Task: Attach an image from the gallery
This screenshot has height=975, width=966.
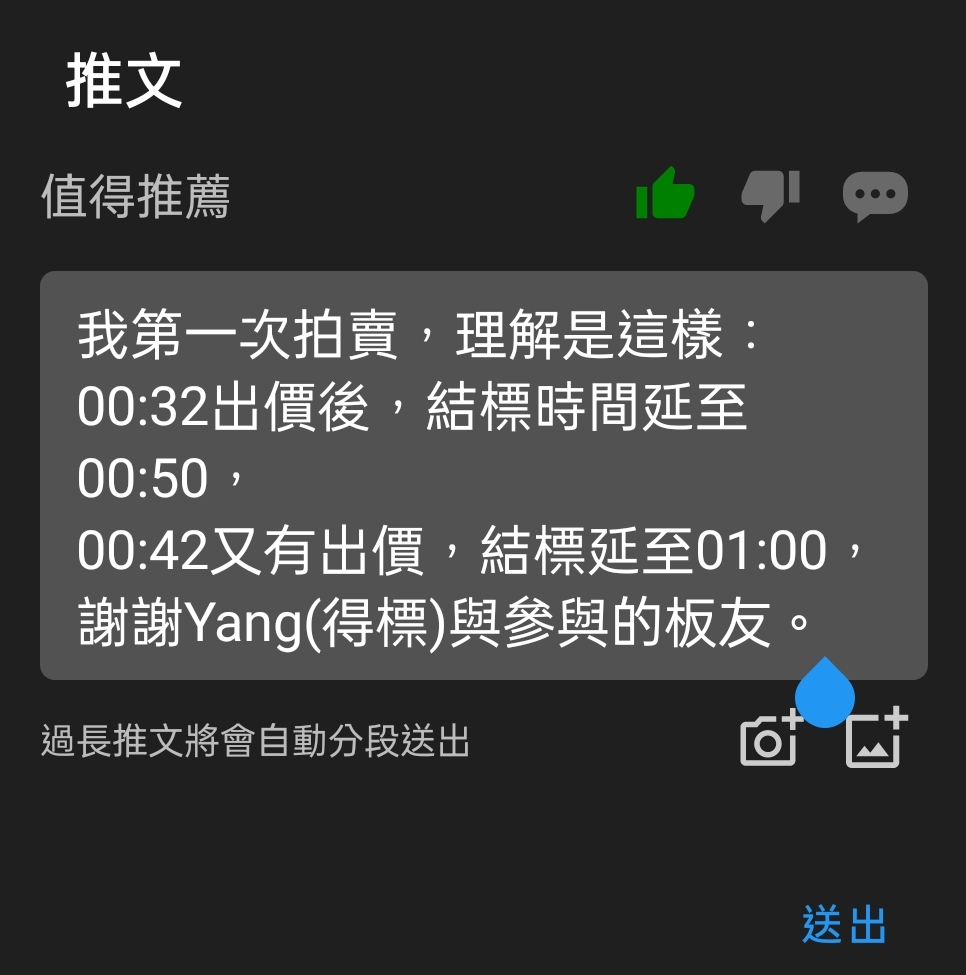Action: click(x=877, y=739)
